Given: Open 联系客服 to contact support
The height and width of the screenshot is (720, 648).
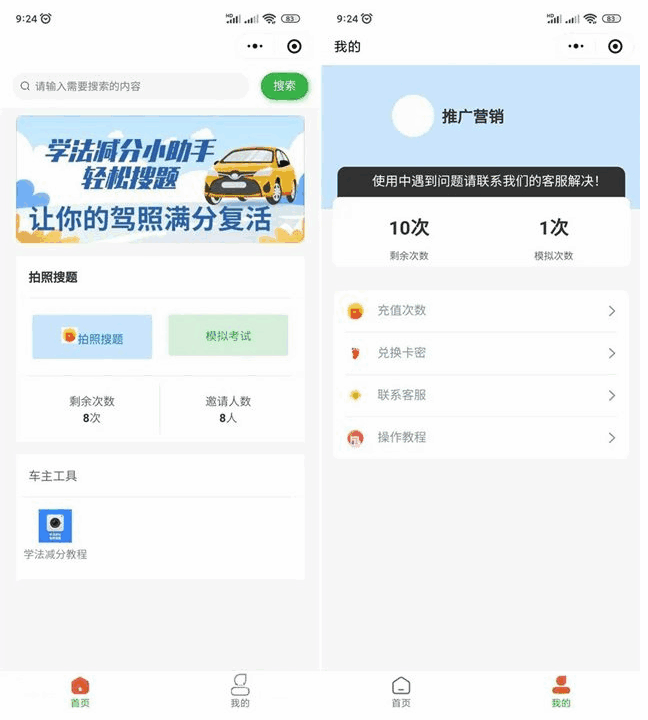Looking at the screenshot, I should coord(480,395).
